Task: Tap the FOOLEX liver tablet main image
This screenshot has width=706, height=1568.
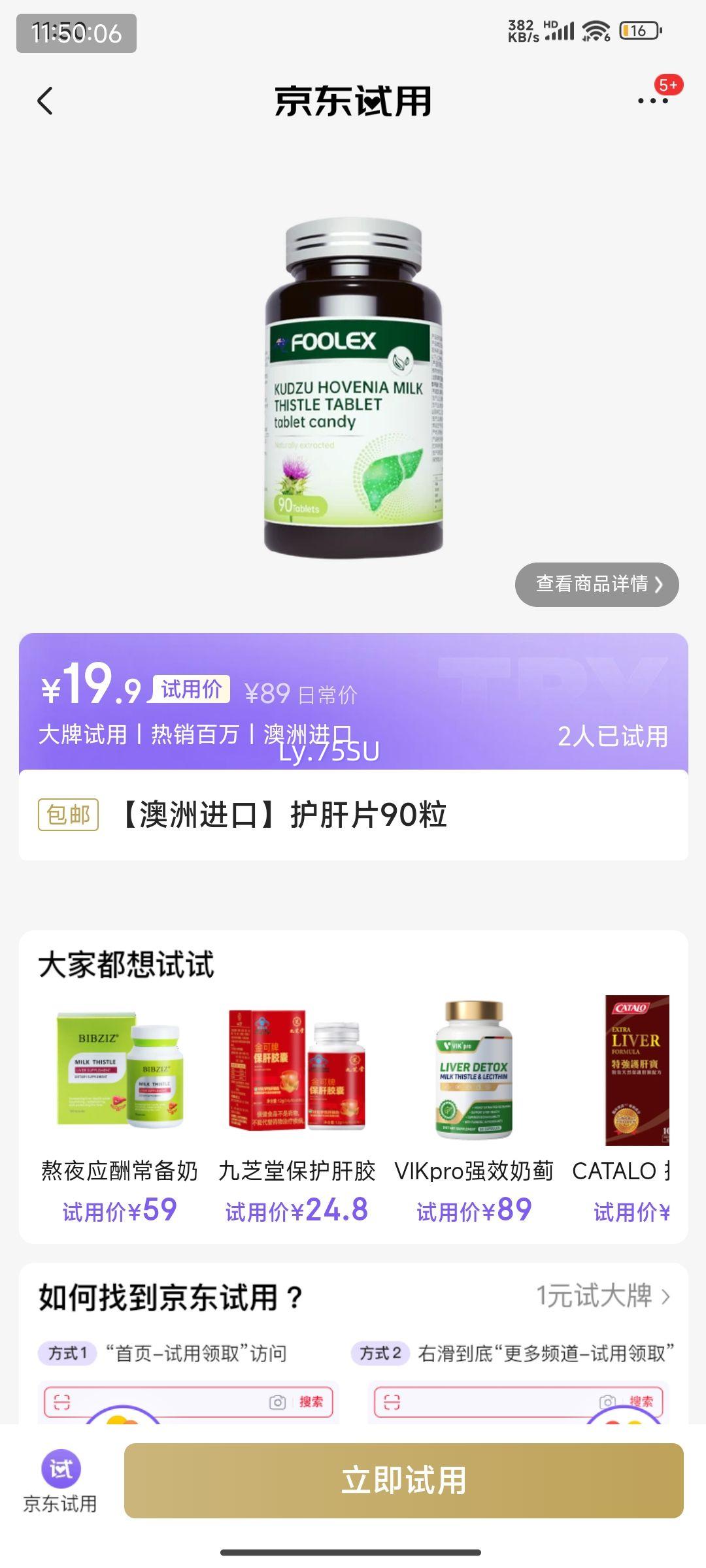Action: (353, 385)
